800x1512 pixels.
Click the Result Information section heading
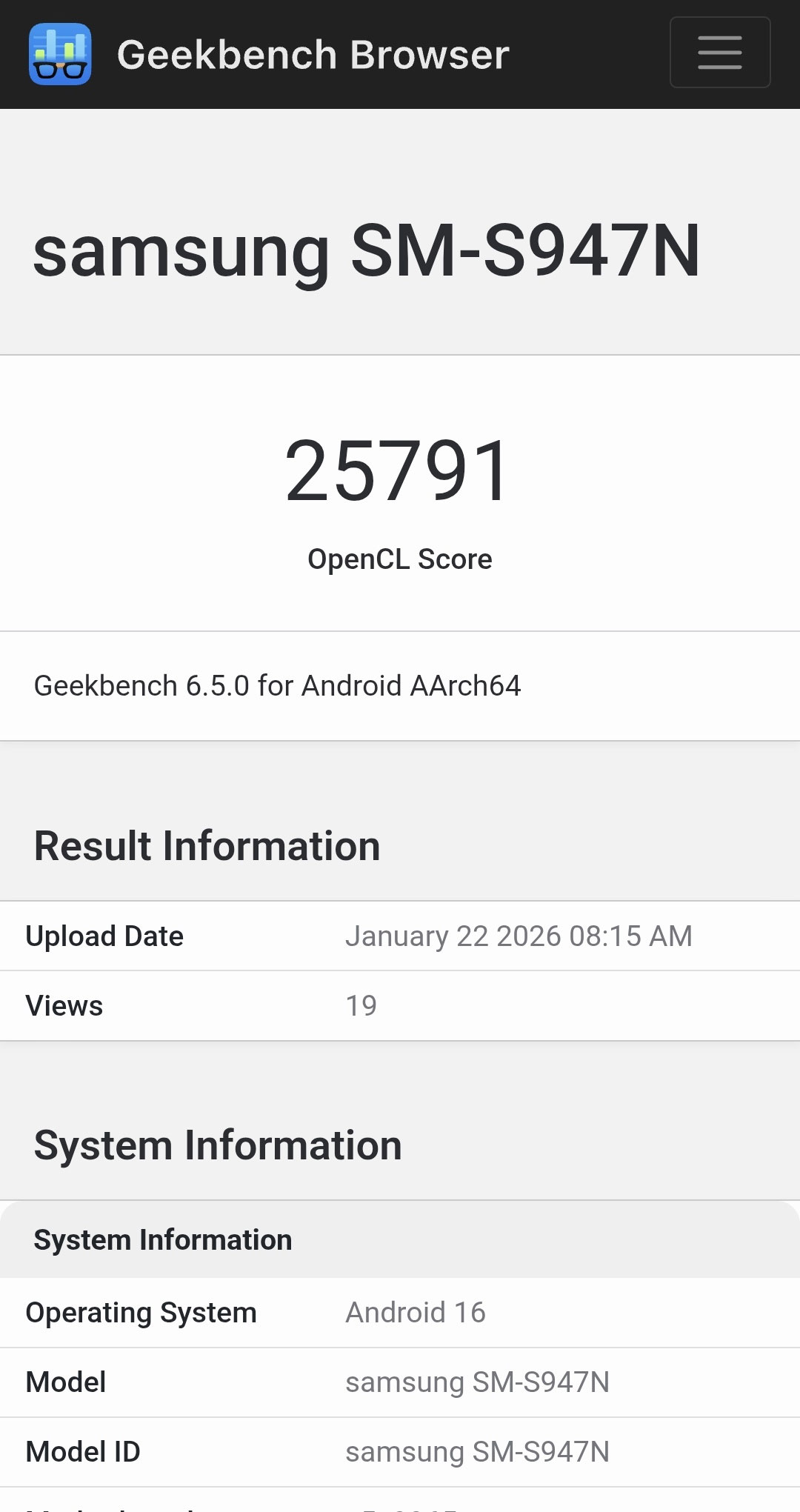tap(207, 845)
